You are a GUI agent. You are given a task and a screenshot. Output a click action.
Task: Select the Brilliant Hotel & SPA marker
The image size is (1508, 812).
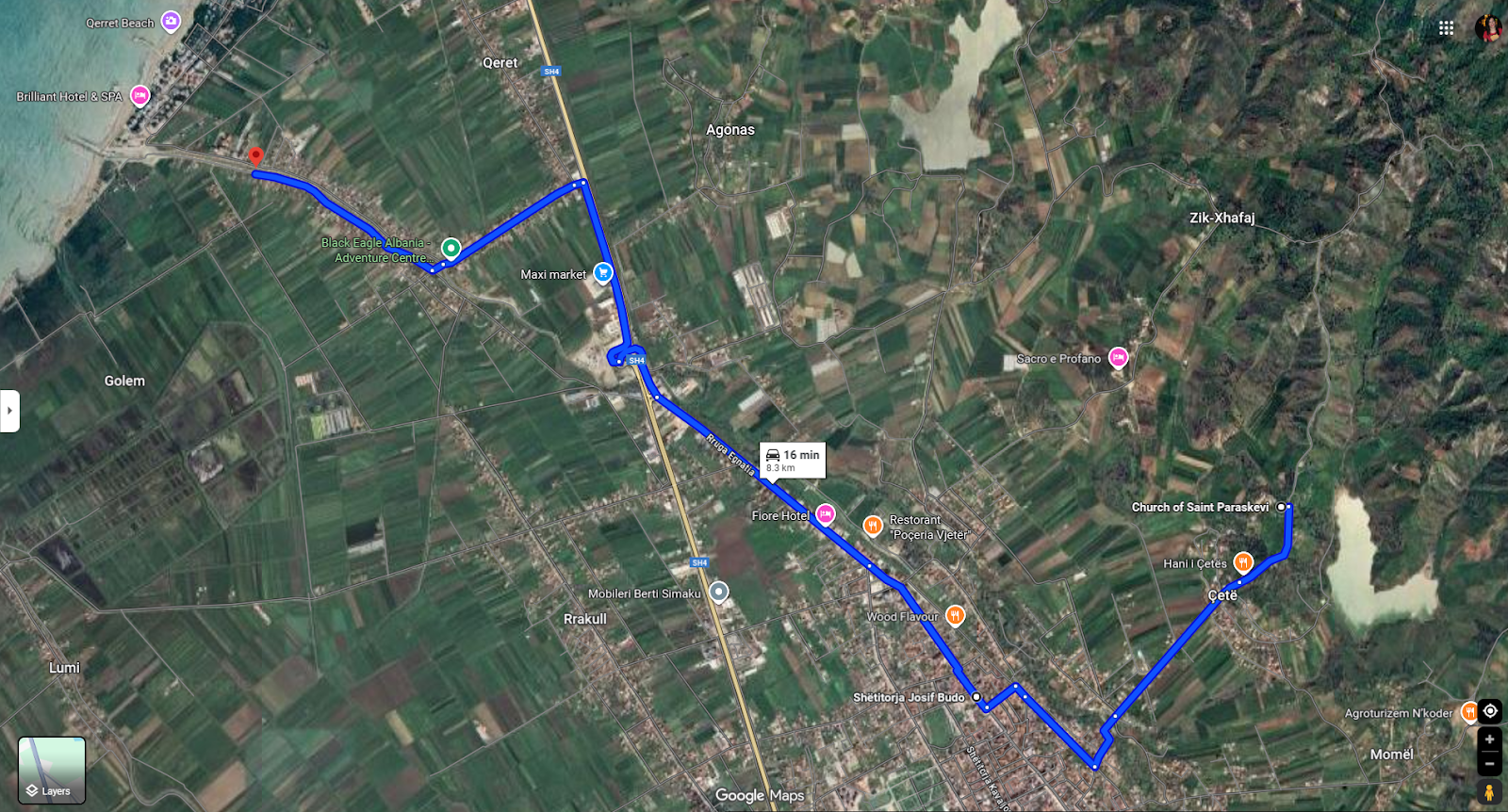pyautogui.click(x=139, y=94)
